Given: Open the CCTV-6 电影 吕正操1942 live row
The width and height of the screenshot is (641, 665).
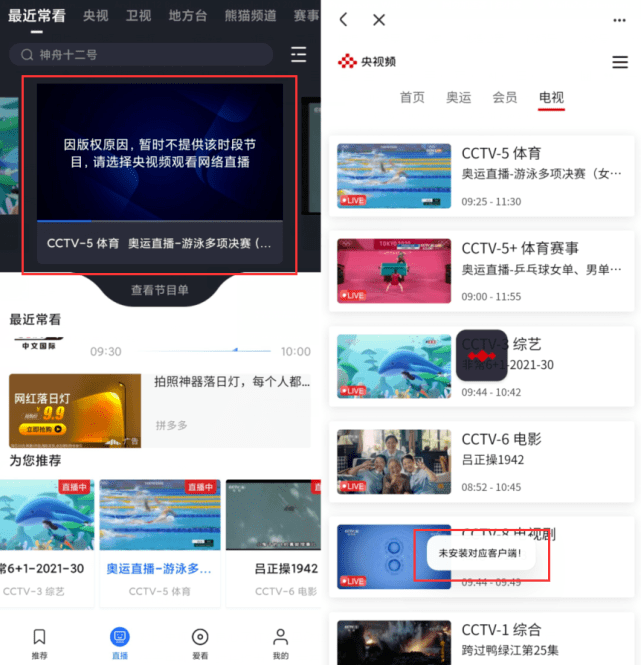Looking at the screenshot, I should tap(484, 459).
